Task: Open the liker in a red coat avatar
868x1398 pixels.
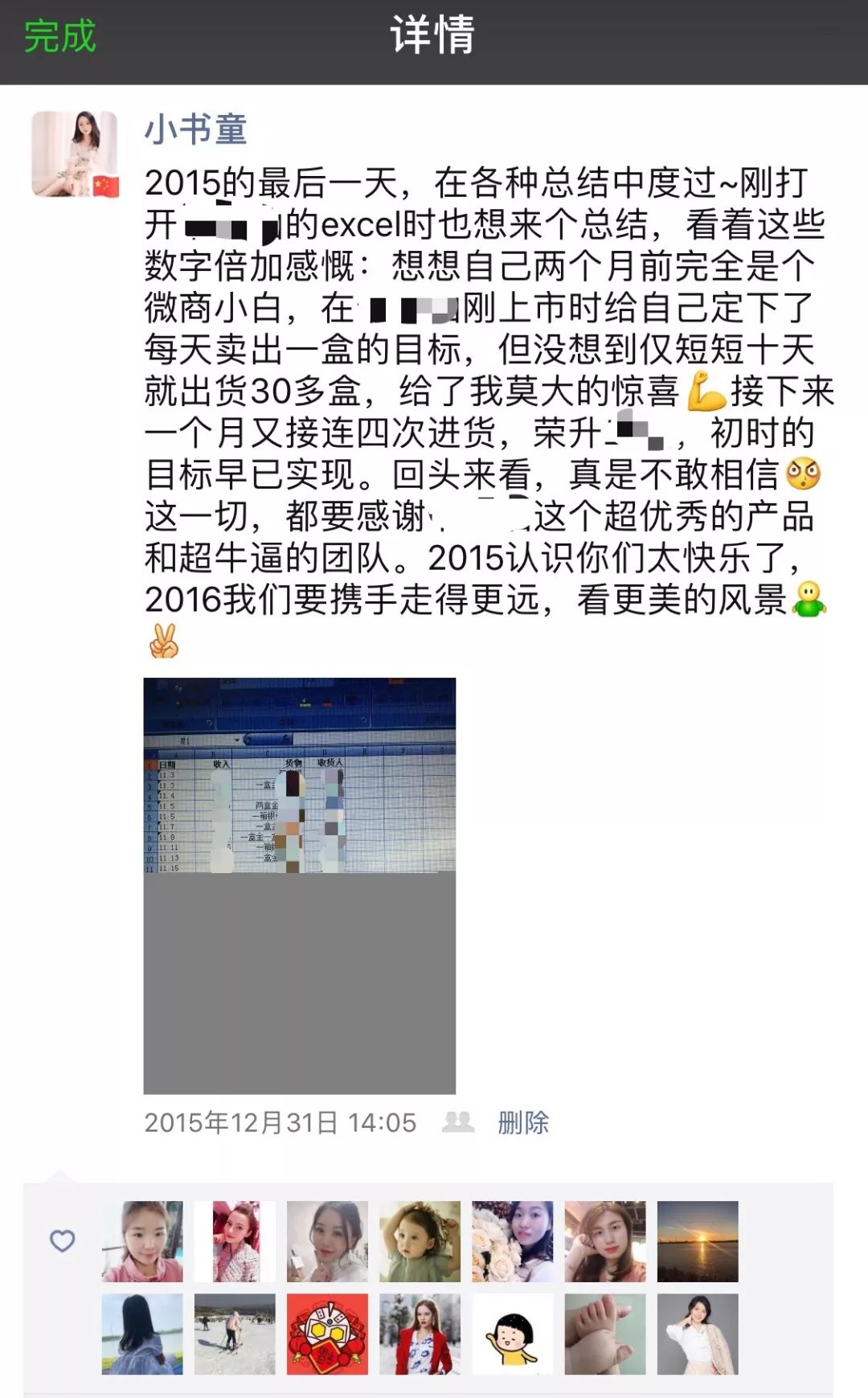Action: 420,1334
